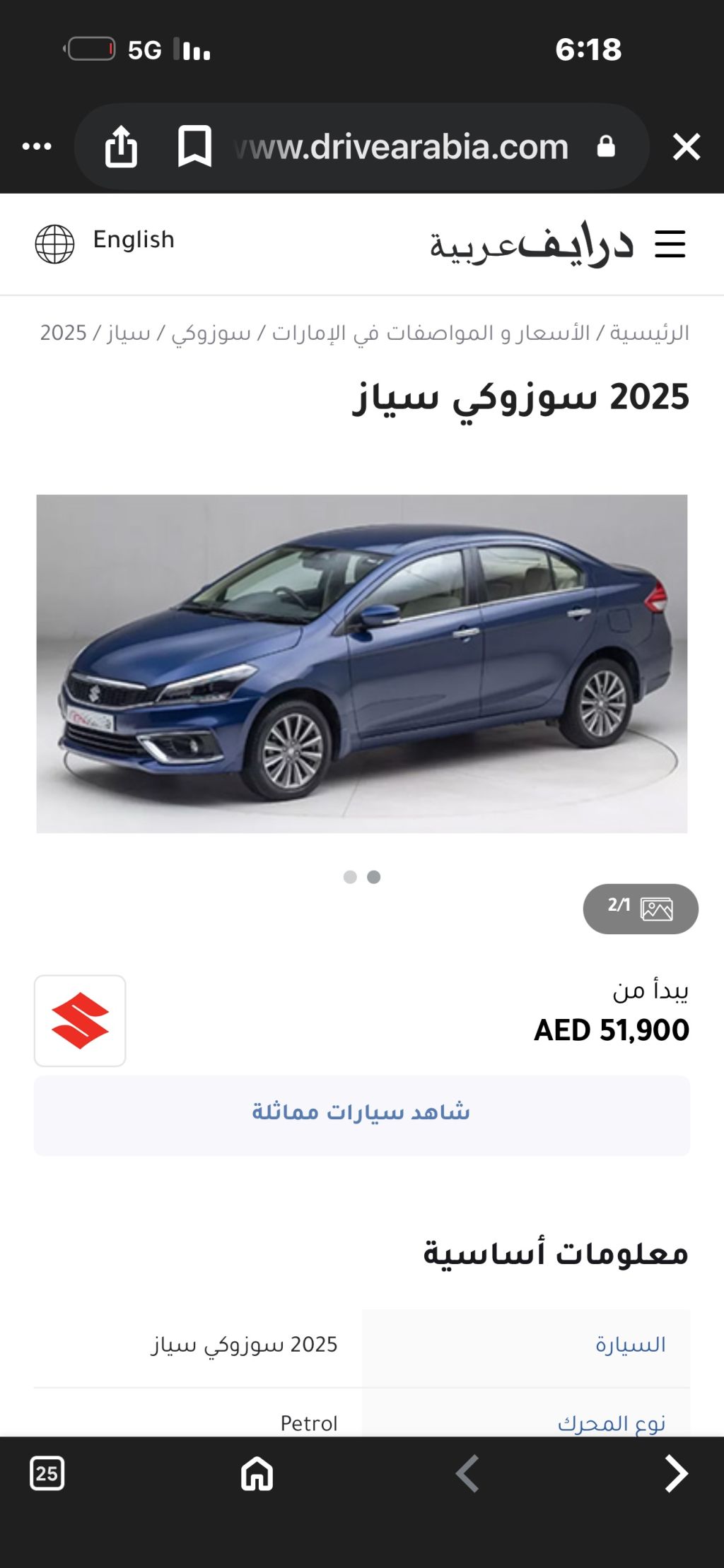The width and height of the screenshot is (724, 1568).
Task: Close the in-app browser page
Action: (686, 148)
